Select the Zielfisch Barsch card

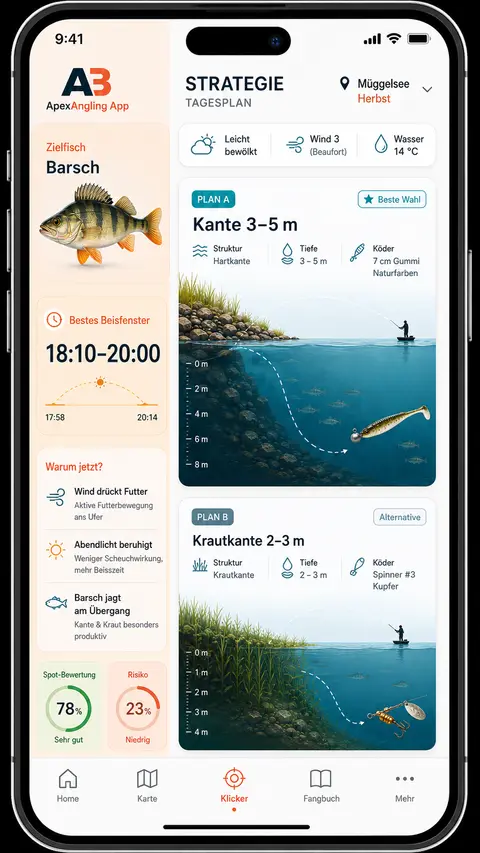[101, 205]
